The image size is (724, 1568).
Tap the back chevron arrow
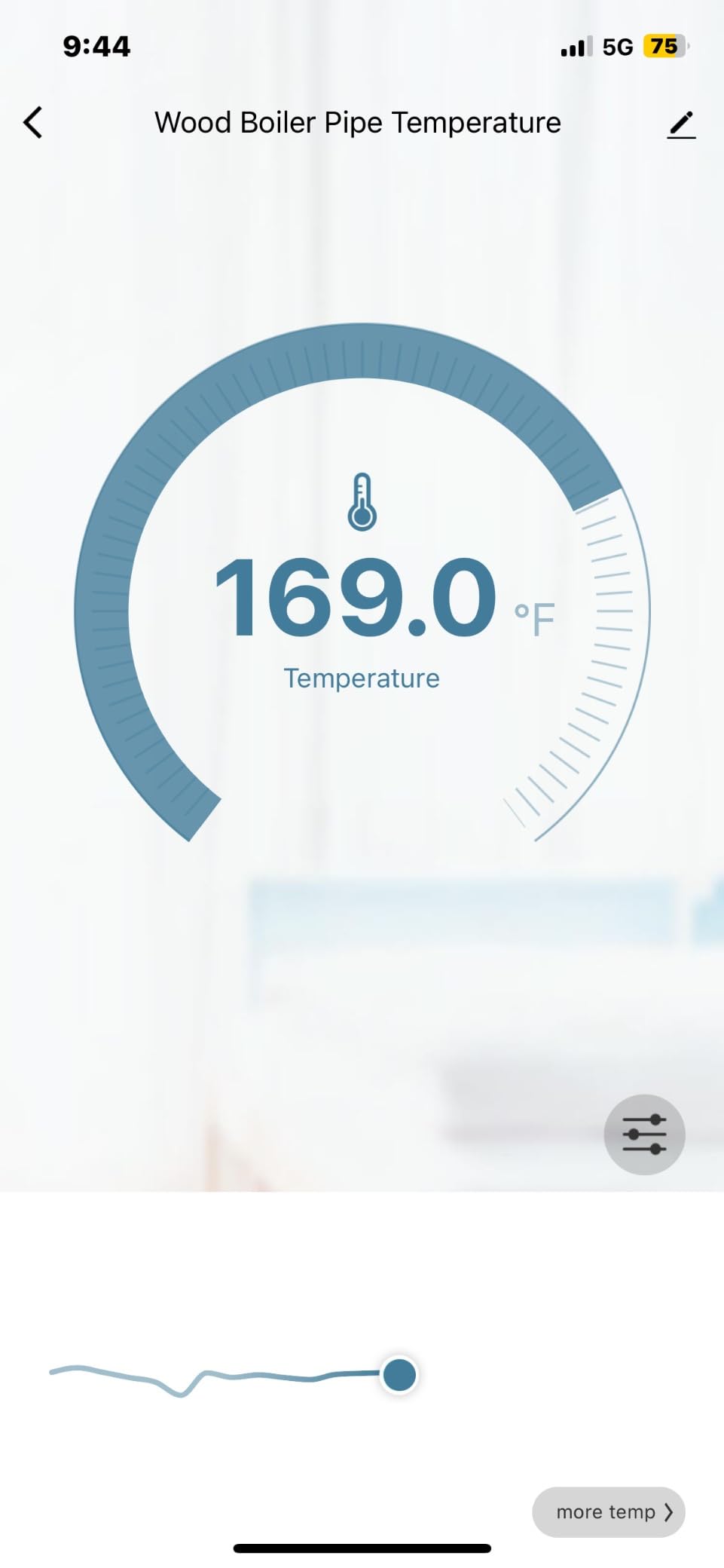[x=32, y=123]
